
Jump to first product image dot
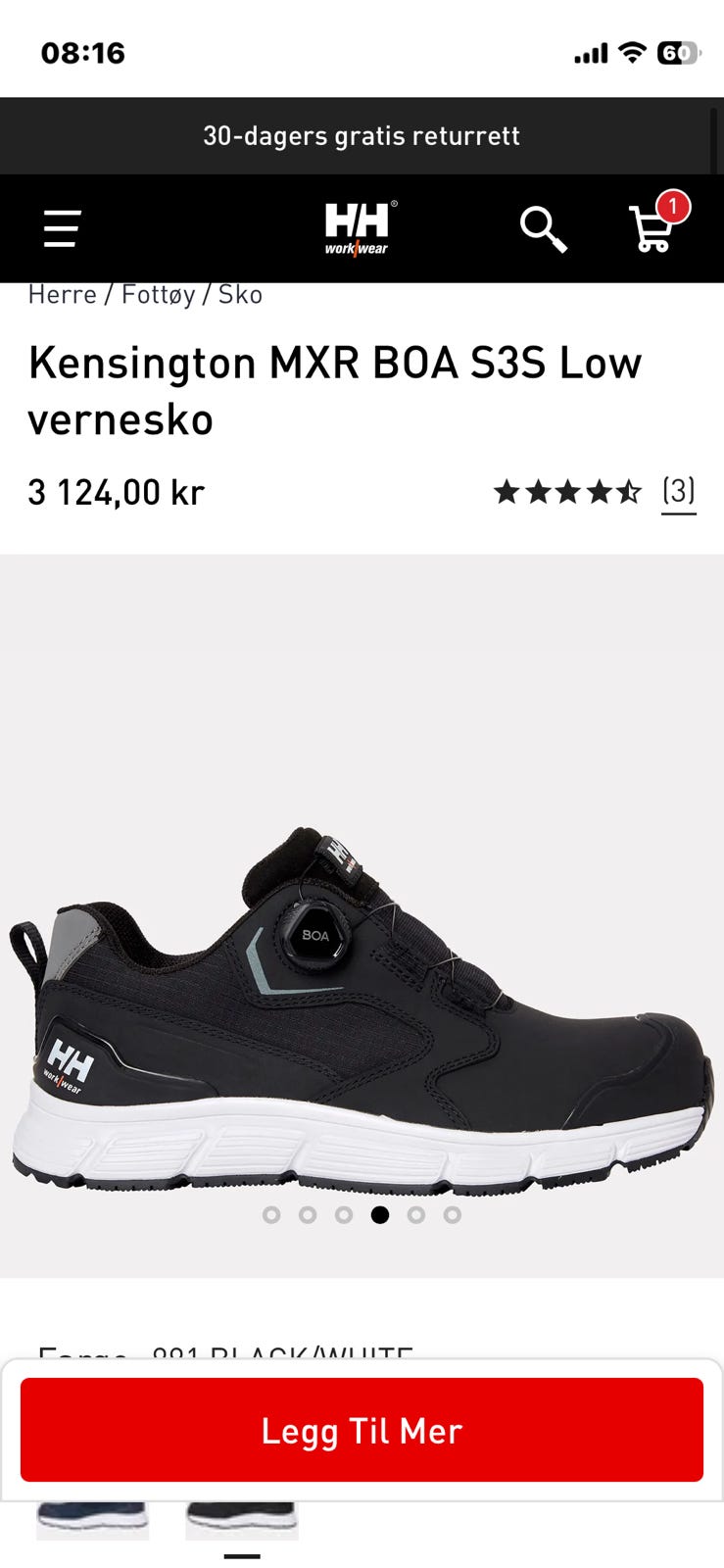tap(271, 1215)
